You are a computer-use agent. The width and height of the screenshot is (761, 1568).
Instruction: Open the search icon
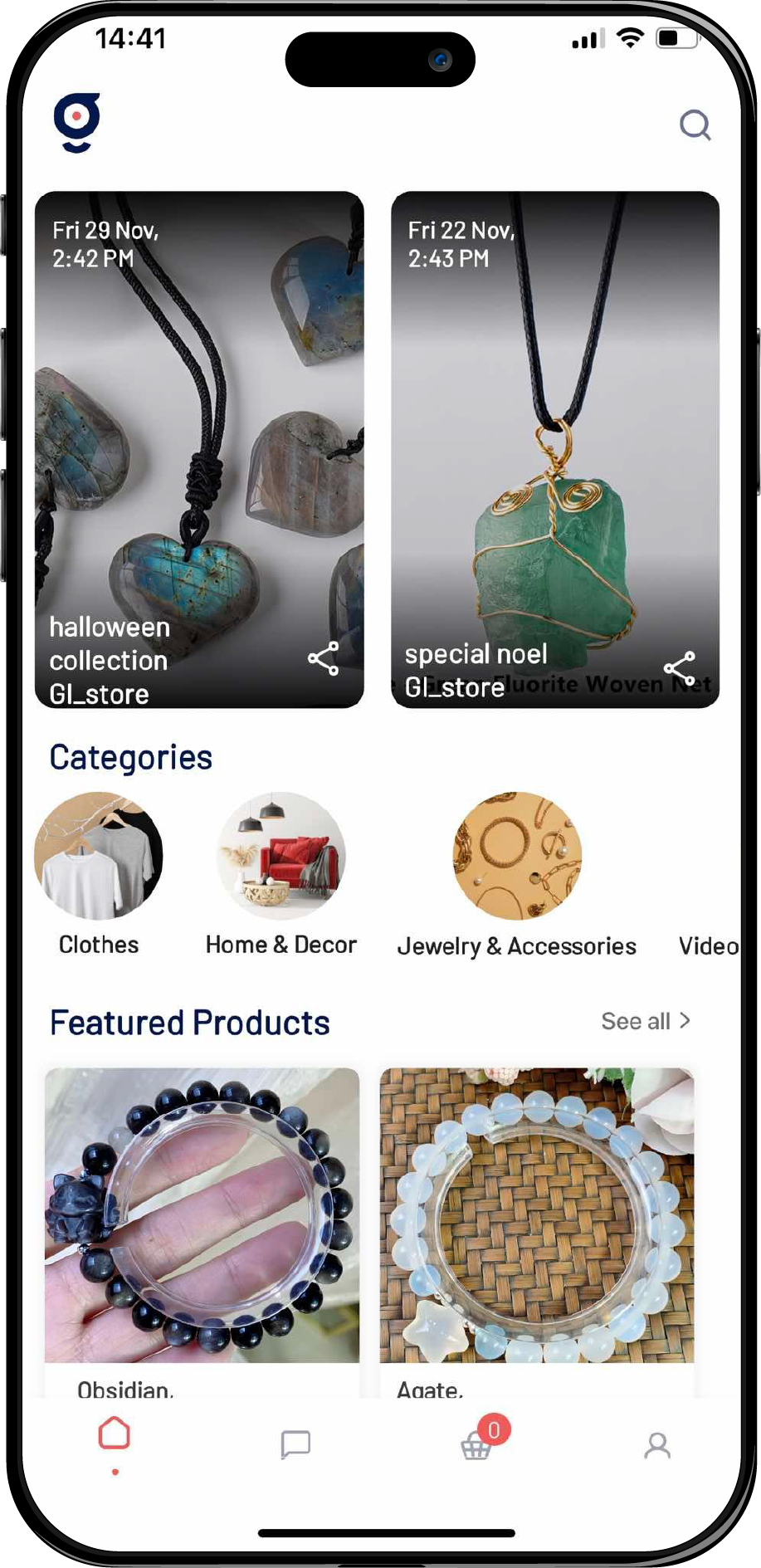click(x=695, y=125)
